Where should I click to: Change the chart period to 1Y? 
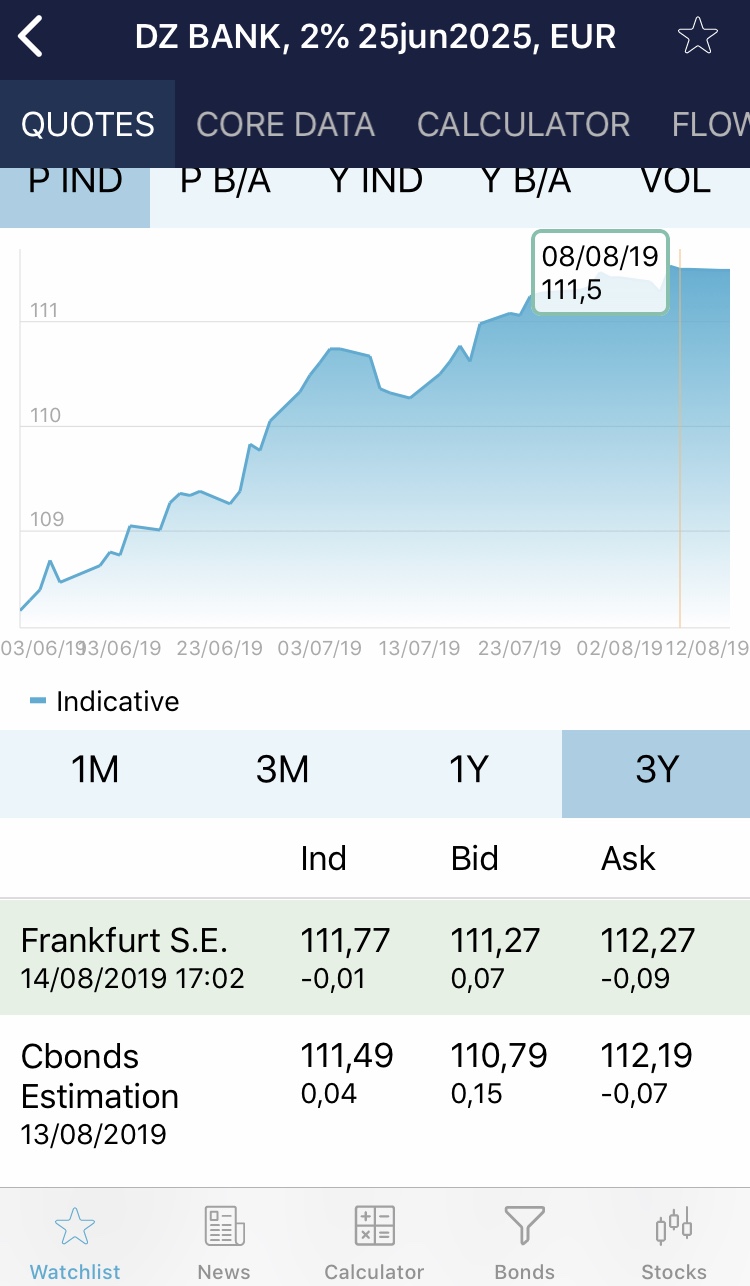(x=469, y=770)
